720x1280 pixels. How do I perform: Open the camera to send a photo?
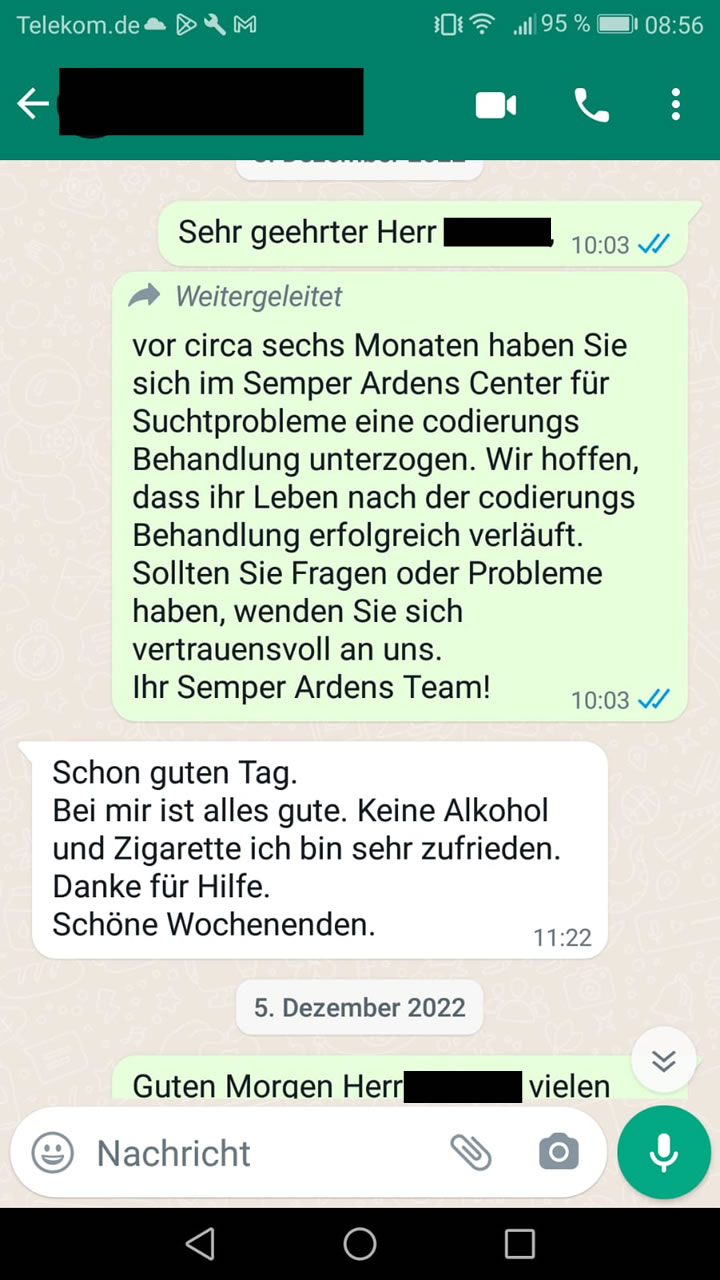558,1153
